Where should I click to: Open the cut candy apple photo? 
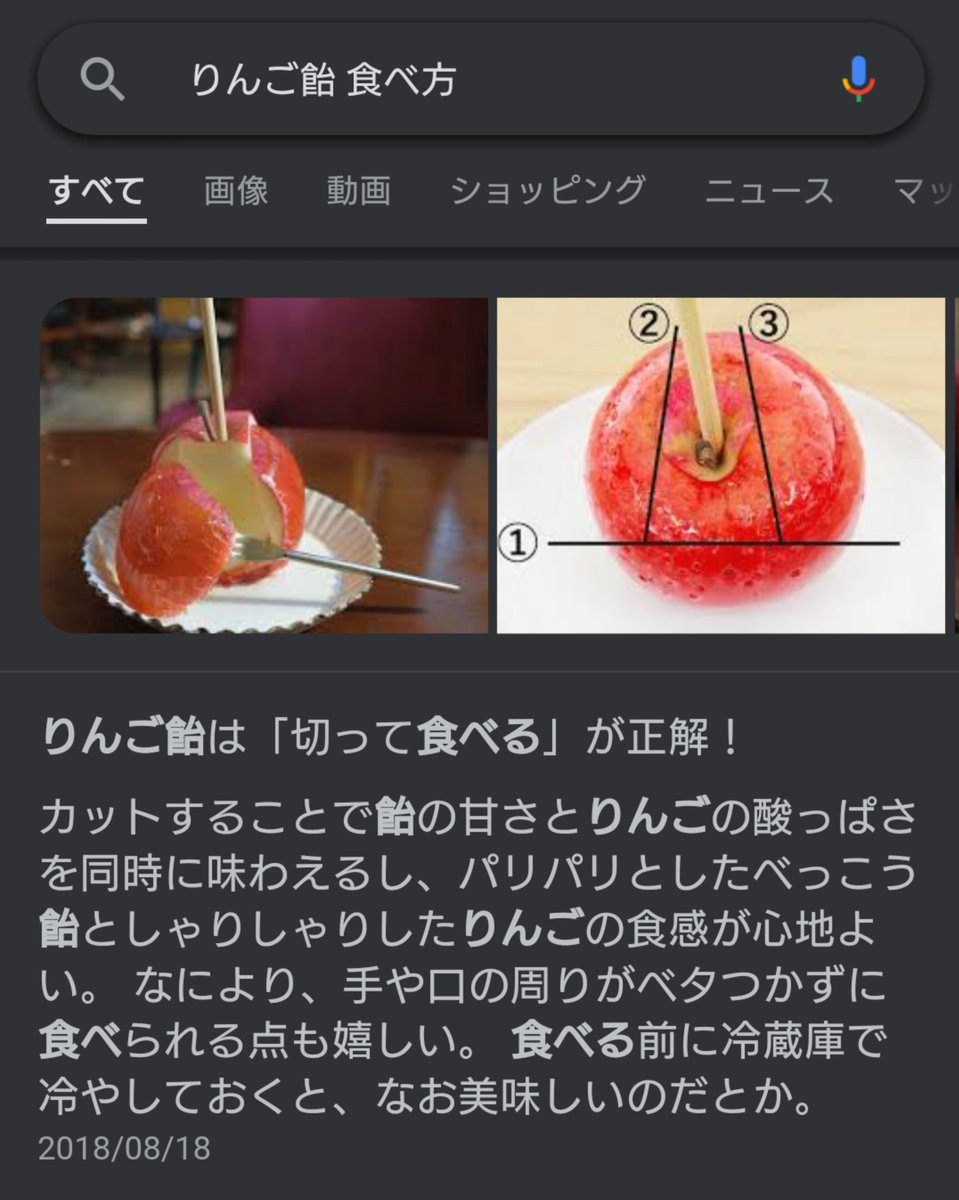coord(264,465)
